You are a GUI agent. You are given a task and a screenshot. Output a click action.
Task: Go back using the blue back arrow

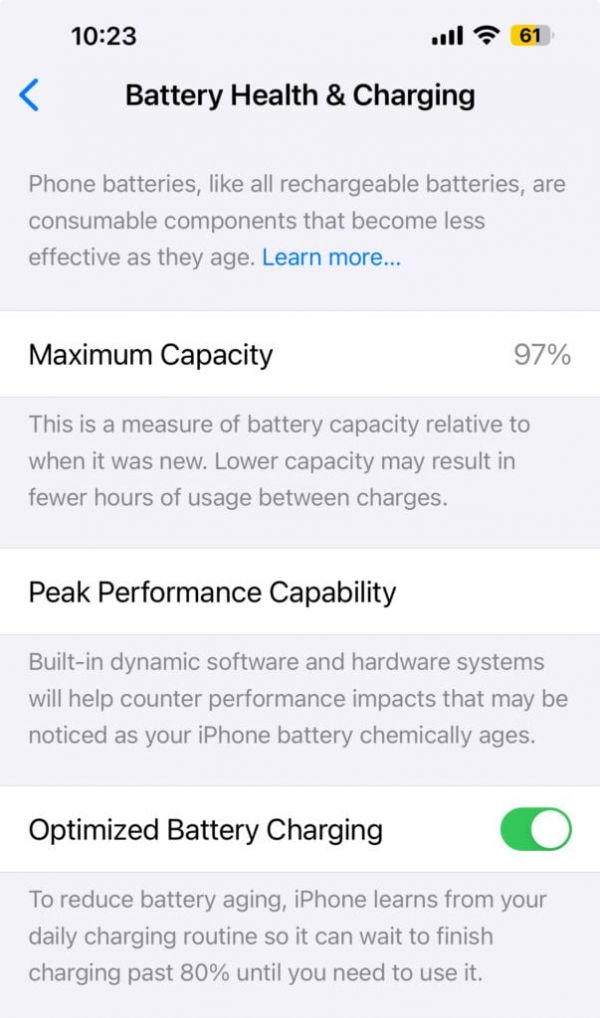pos(29,95)
